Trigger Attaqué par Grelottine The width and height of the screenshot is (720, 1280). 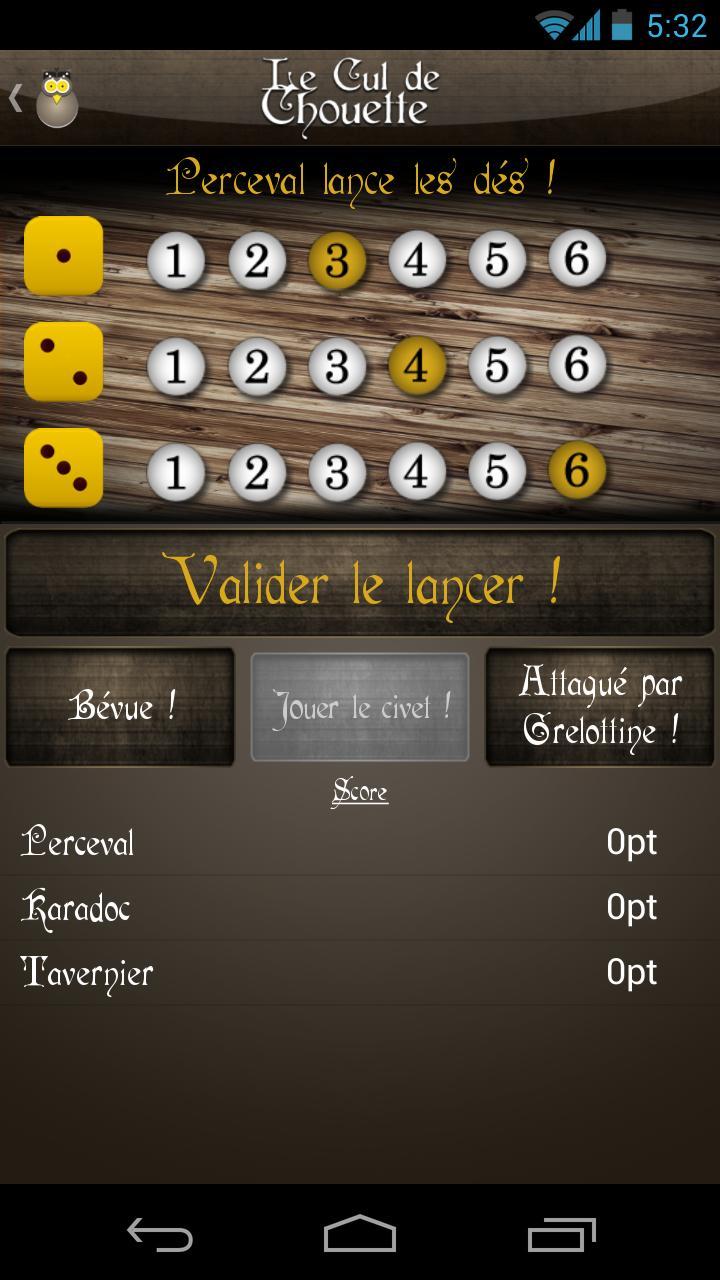(598, 705)
